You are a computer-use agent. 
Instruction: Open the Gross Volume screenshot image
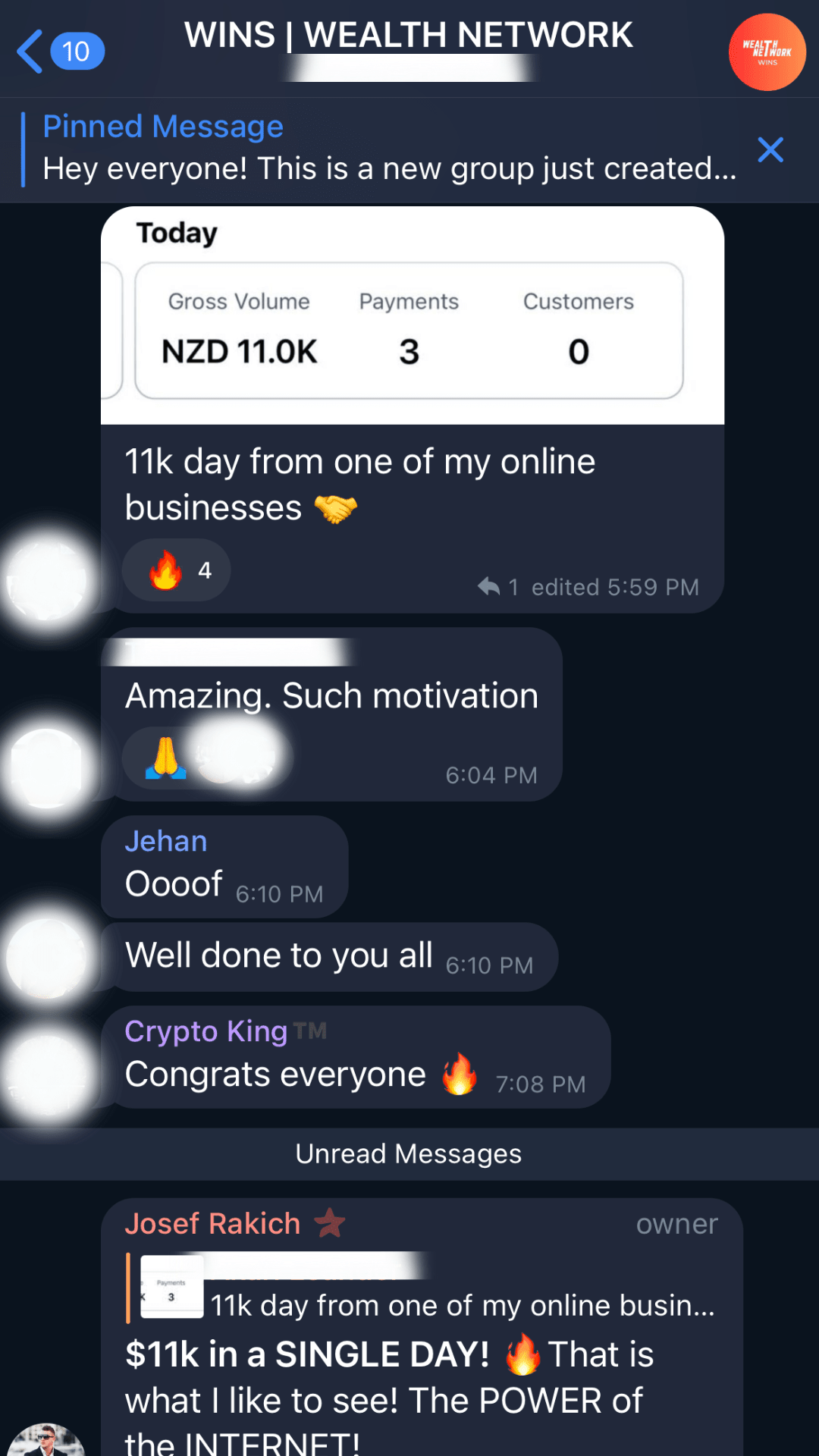[412, 315]
